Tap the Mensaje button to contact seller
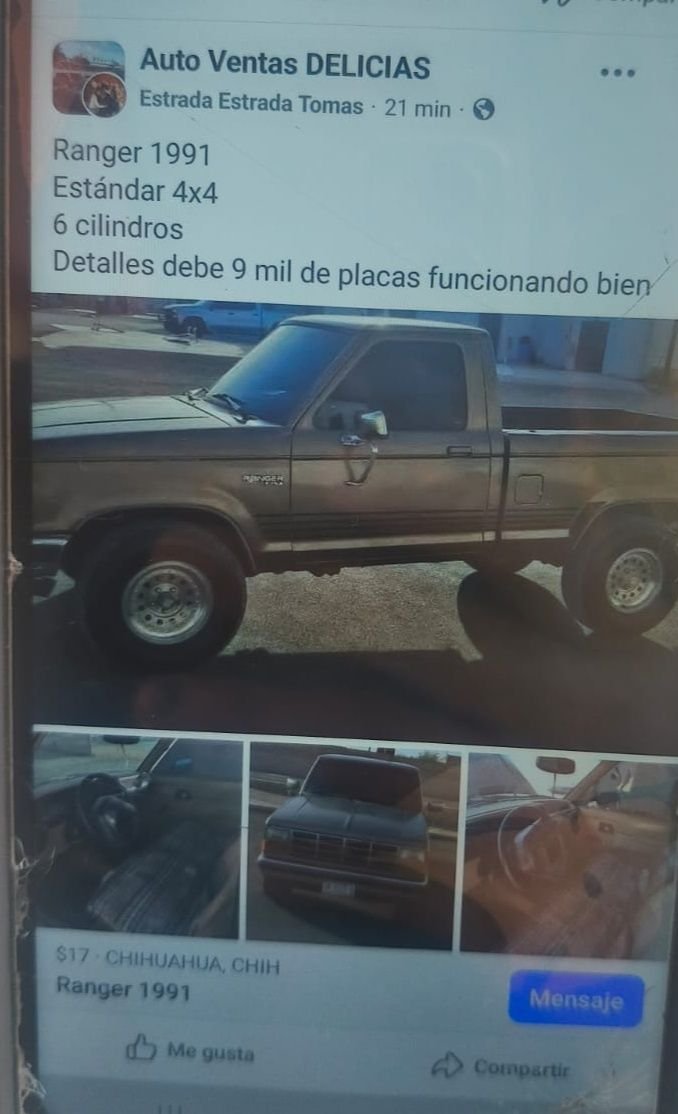The width and height of the screenshot is (678, 1114). click(575, 999)
